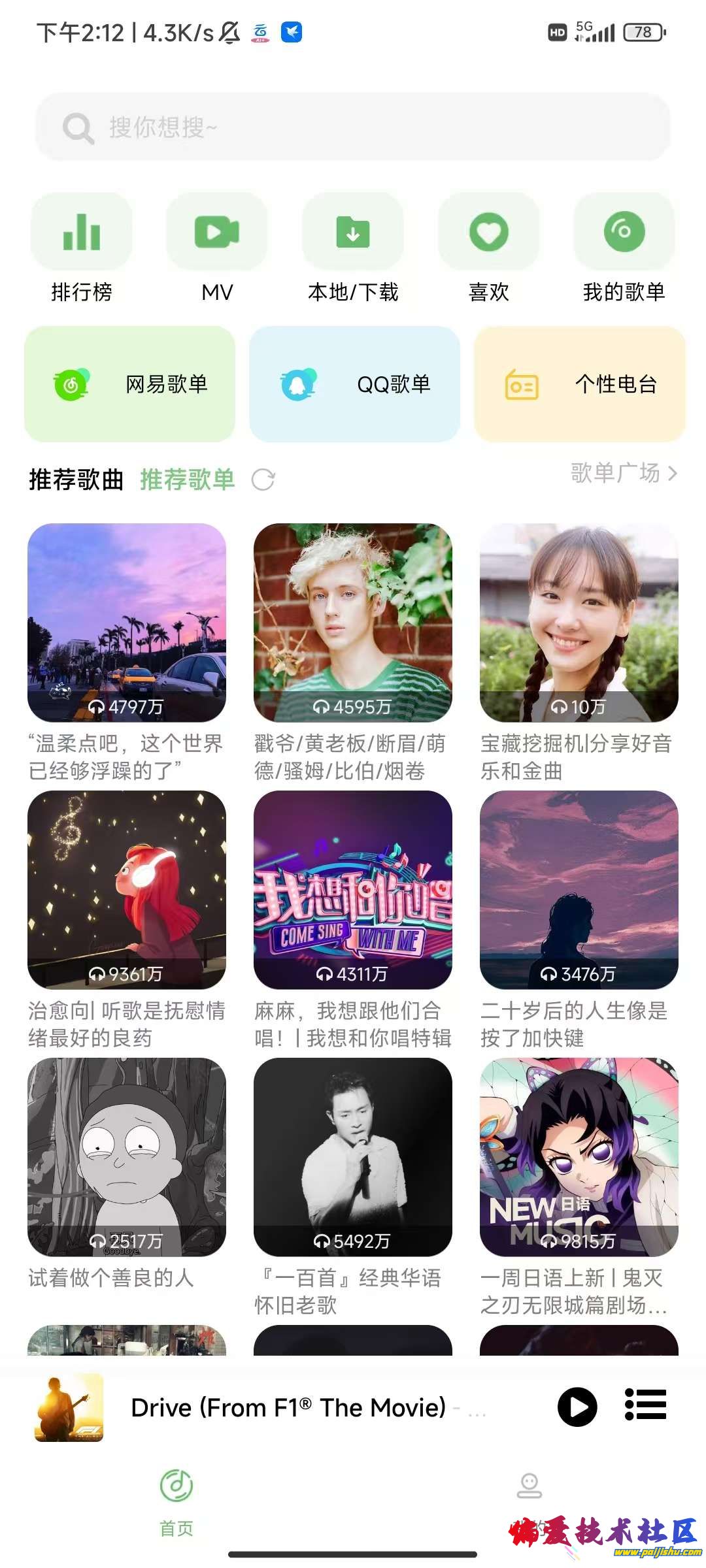Open the 歌单广场 link

pos(623,473)
